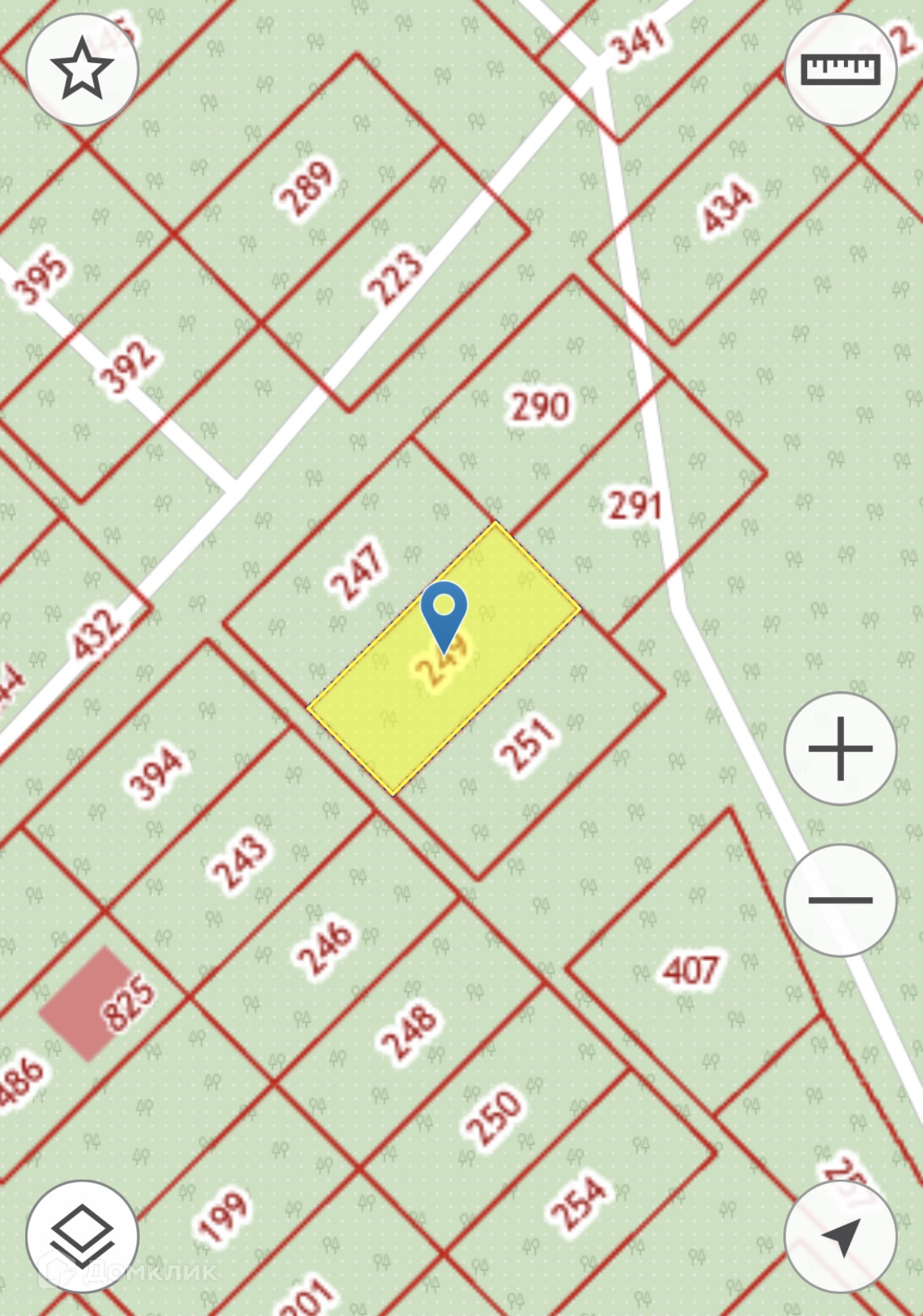
Task: Zoom in on the map
Action: 840,748
